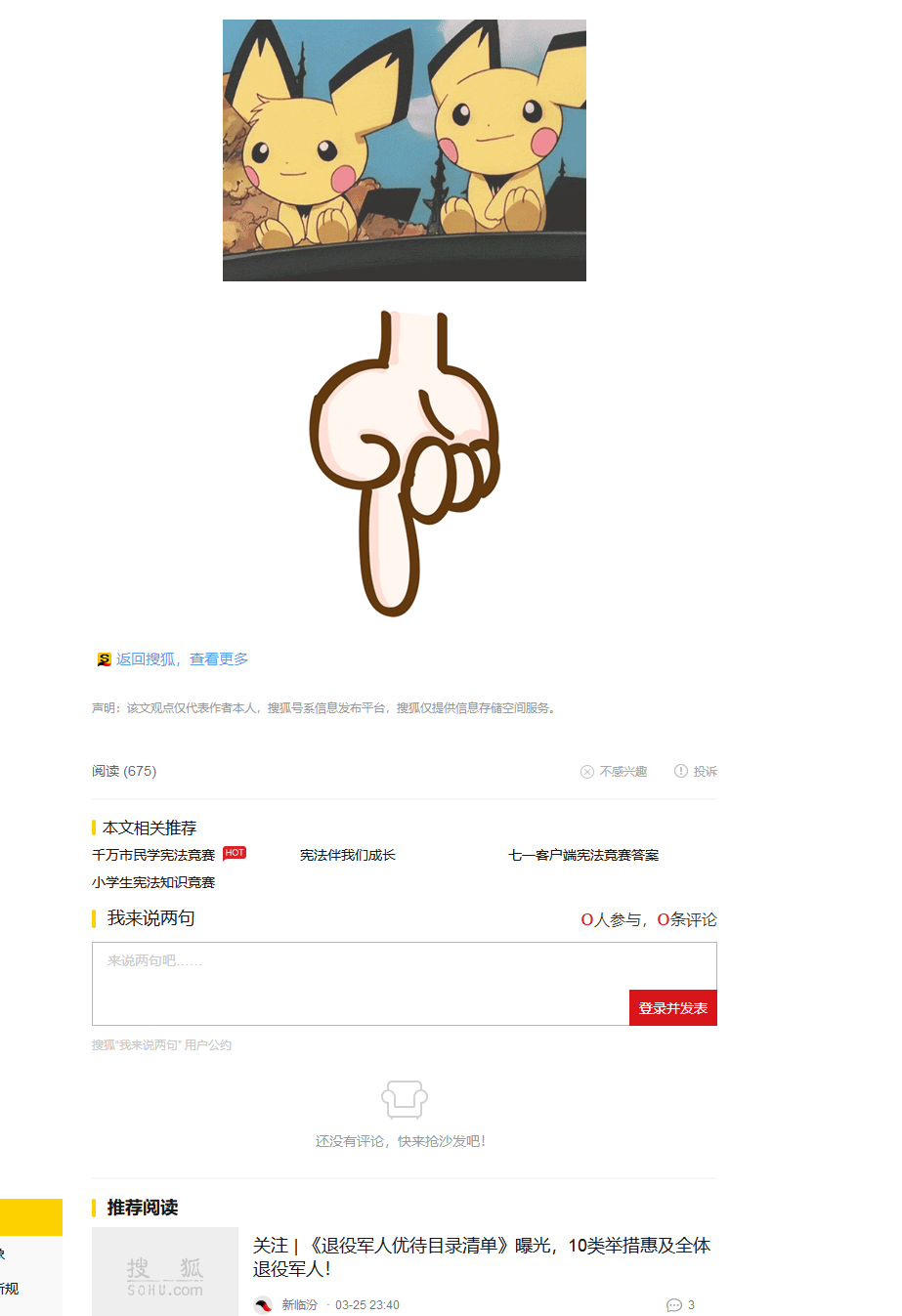
Task: Open the recommended article's thumbnail image
Action: click(x=165, y=1271)
